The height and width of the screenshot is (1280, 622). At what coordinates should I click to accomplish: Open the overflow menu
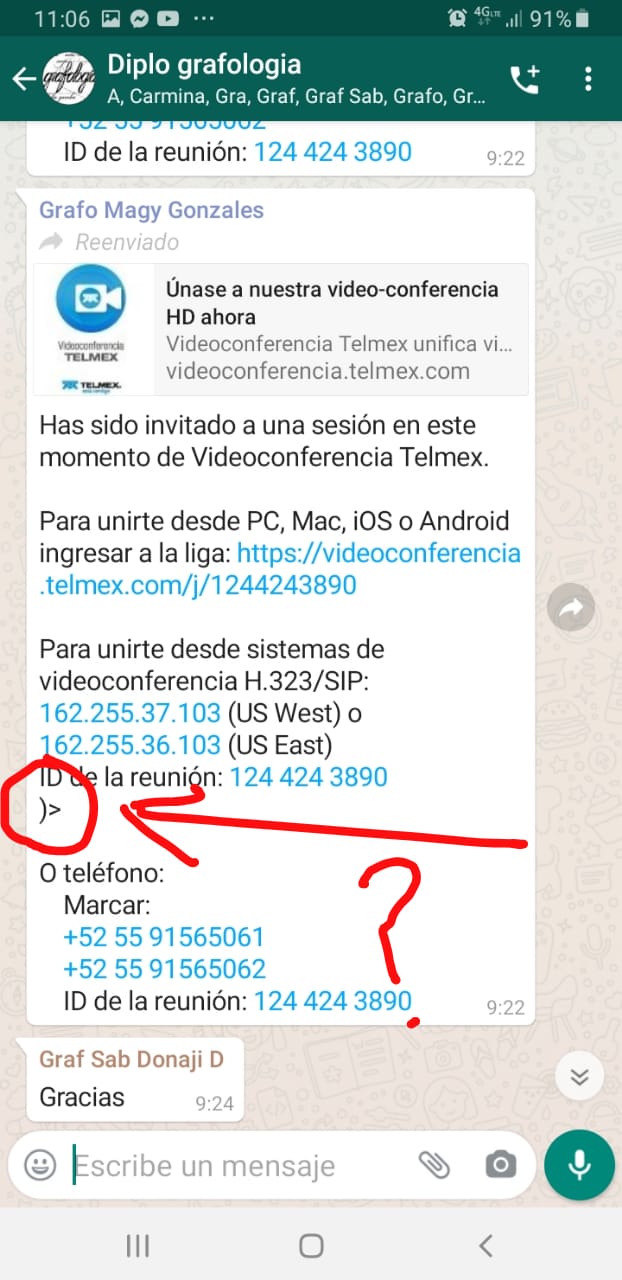tap(588, 79)
